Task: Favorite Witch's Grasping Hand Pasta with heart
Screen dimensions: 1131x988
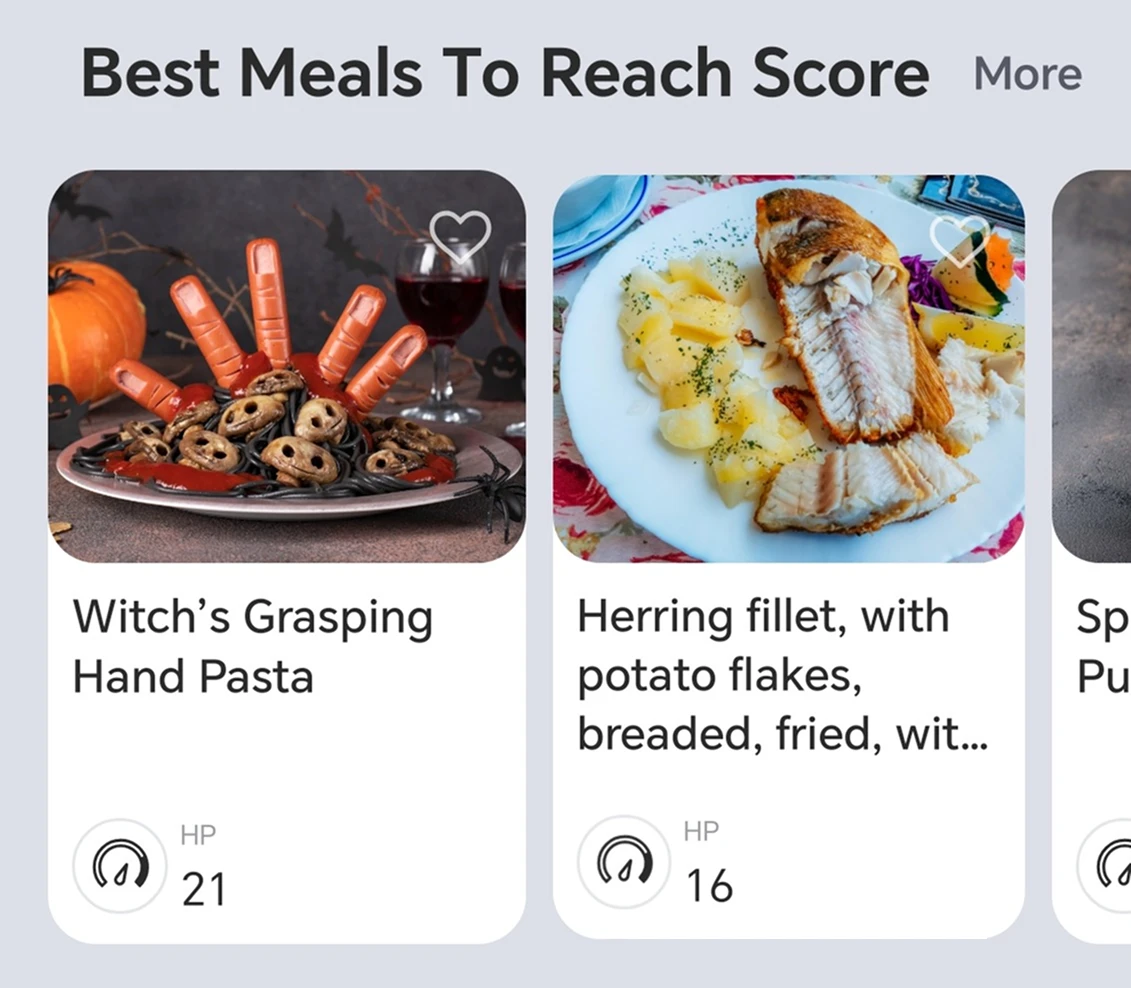Action: (x=460, y=237)
